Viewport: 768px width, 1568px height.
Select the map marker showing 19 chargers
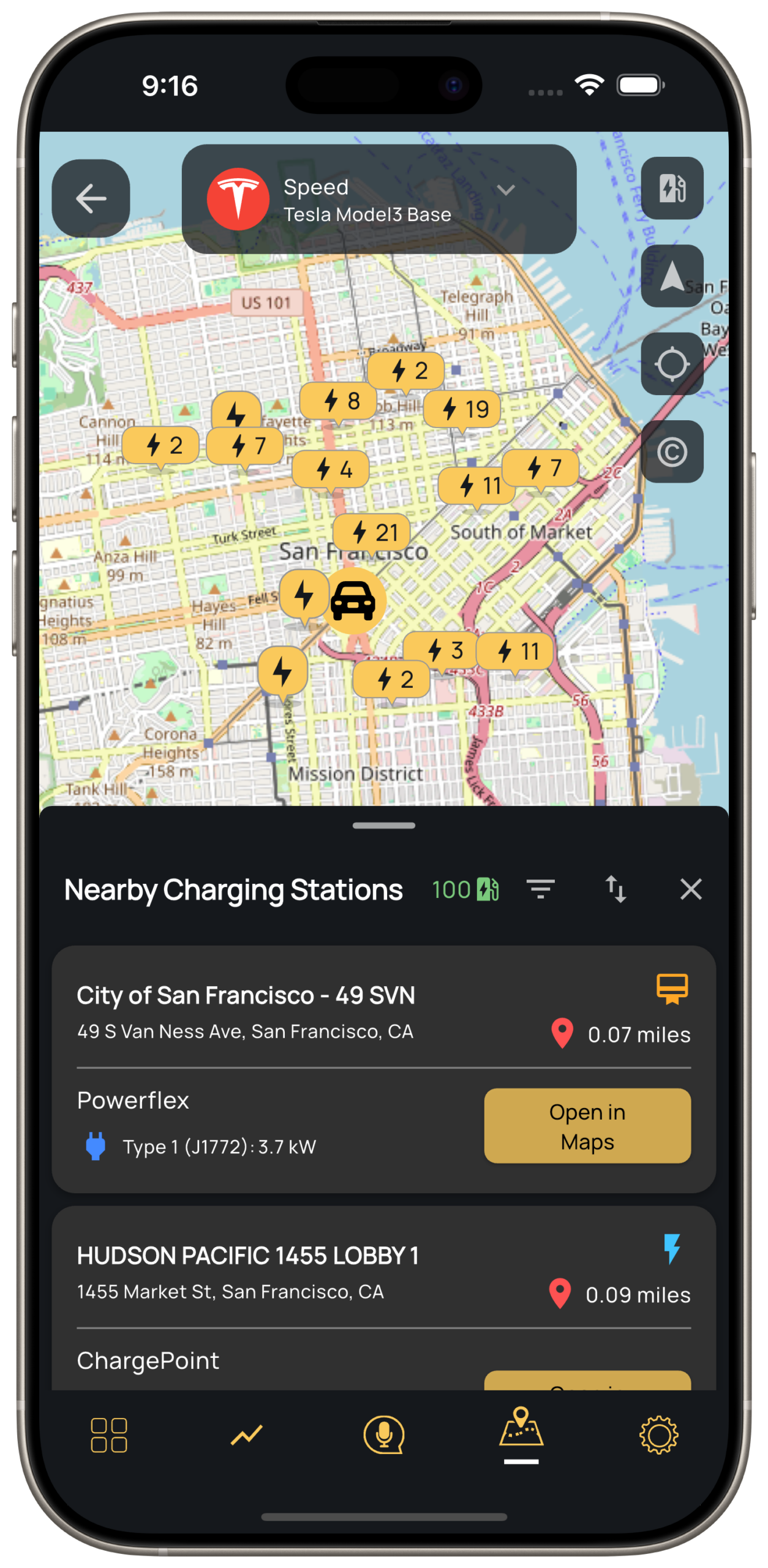(462, 409)
